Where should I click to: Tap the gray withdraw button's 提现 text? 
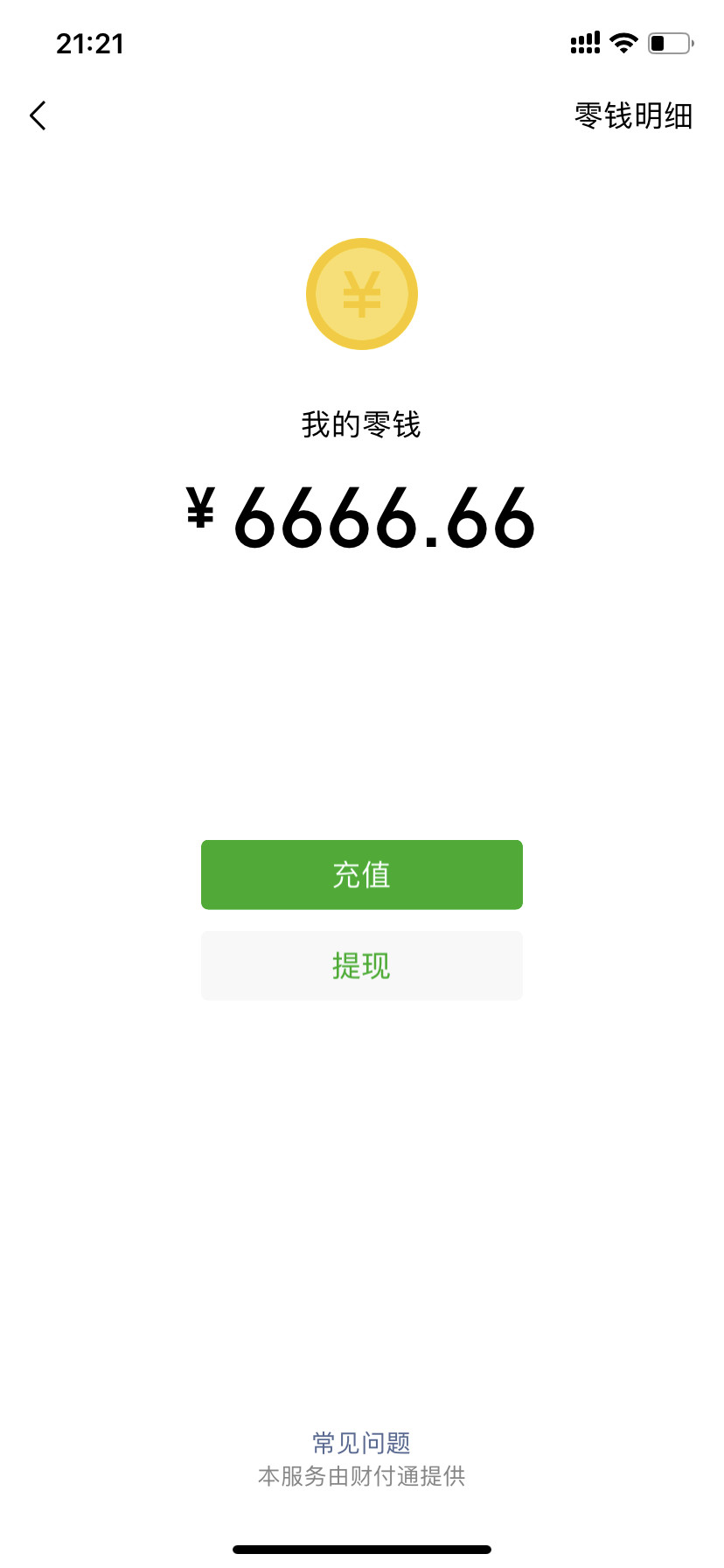coord(361,965)
